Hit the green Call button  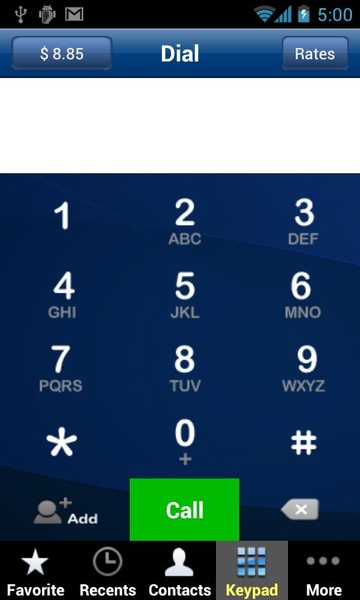[184, 509]
